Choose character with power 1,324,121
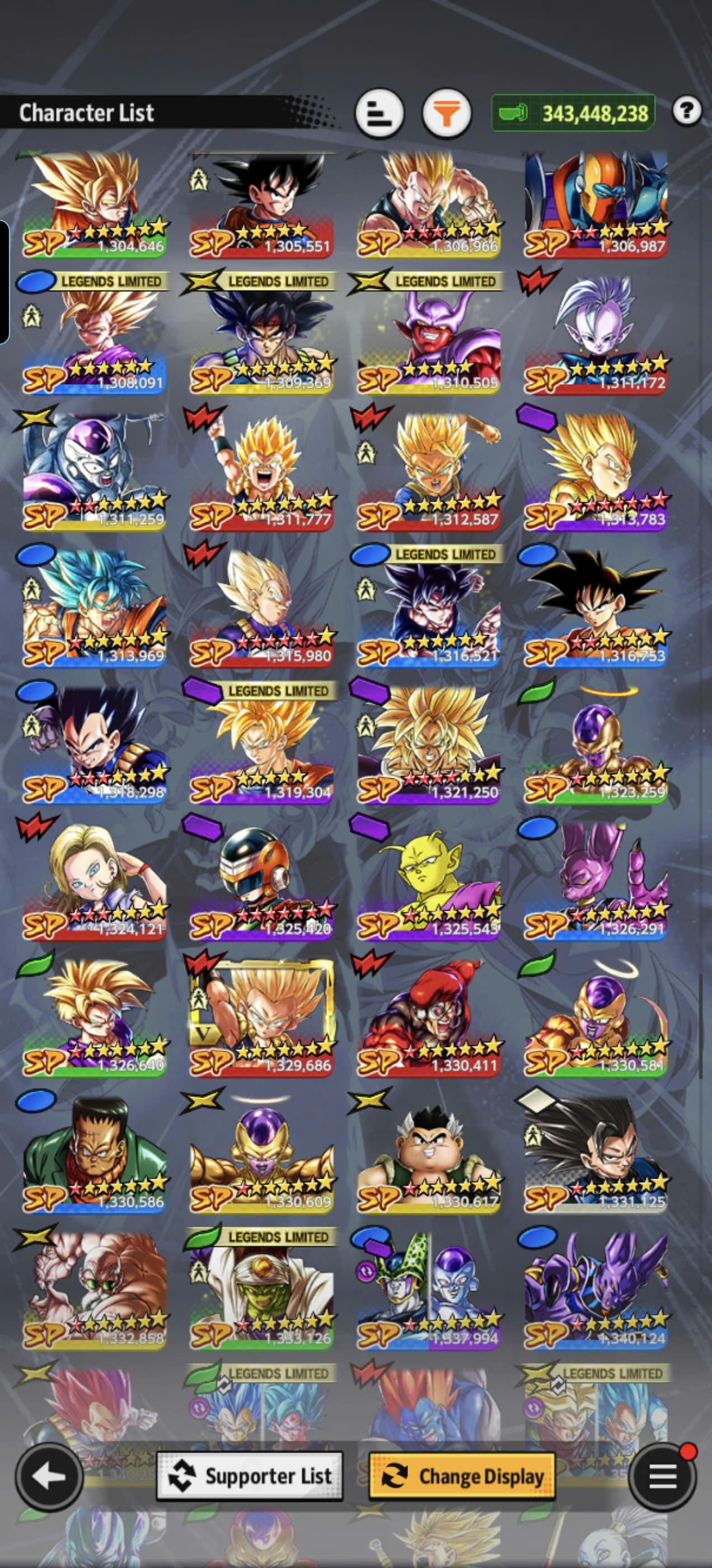The image size is (712, 1568). pyautogui.click(x=93, y=879)
